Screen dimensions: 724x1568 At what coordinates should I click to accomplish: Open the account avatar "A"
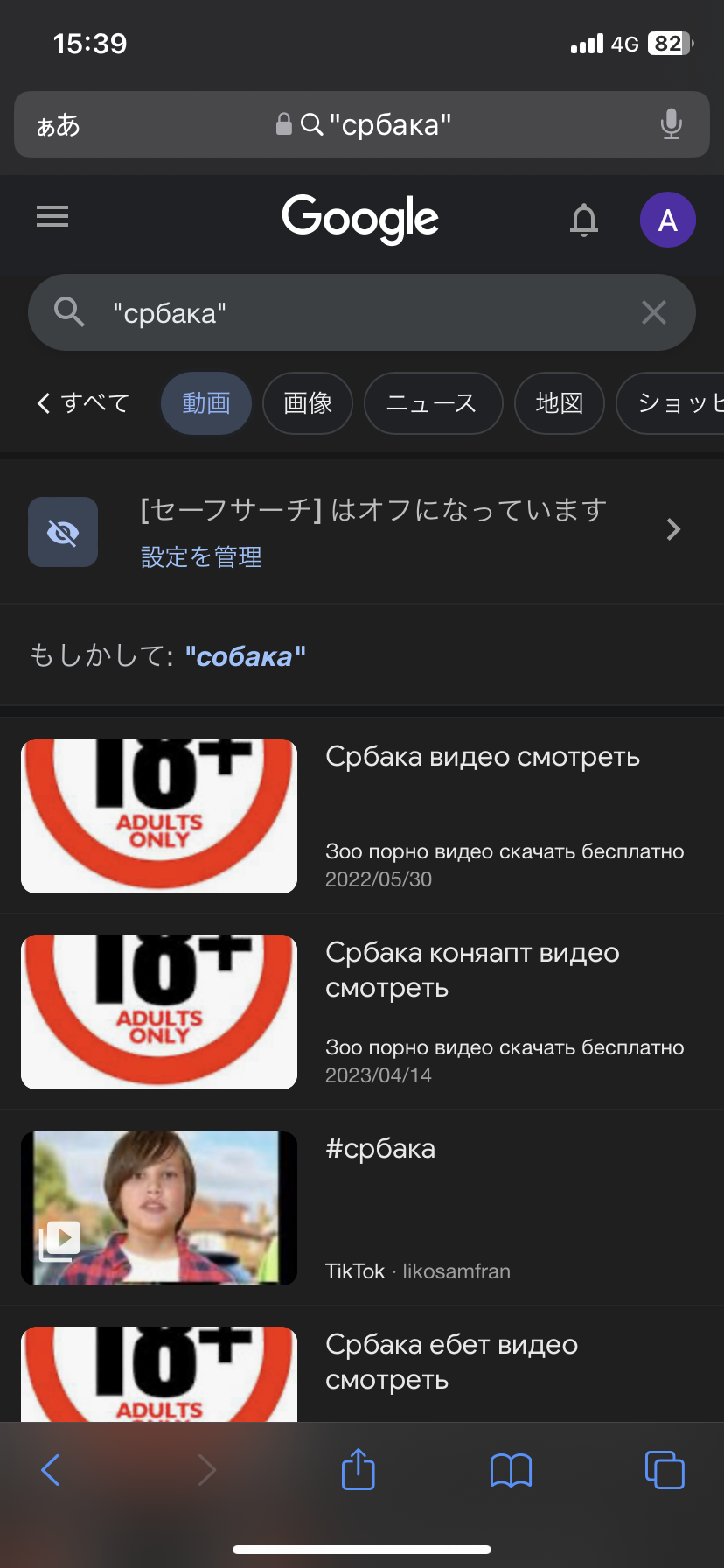[x=668, y=220]
